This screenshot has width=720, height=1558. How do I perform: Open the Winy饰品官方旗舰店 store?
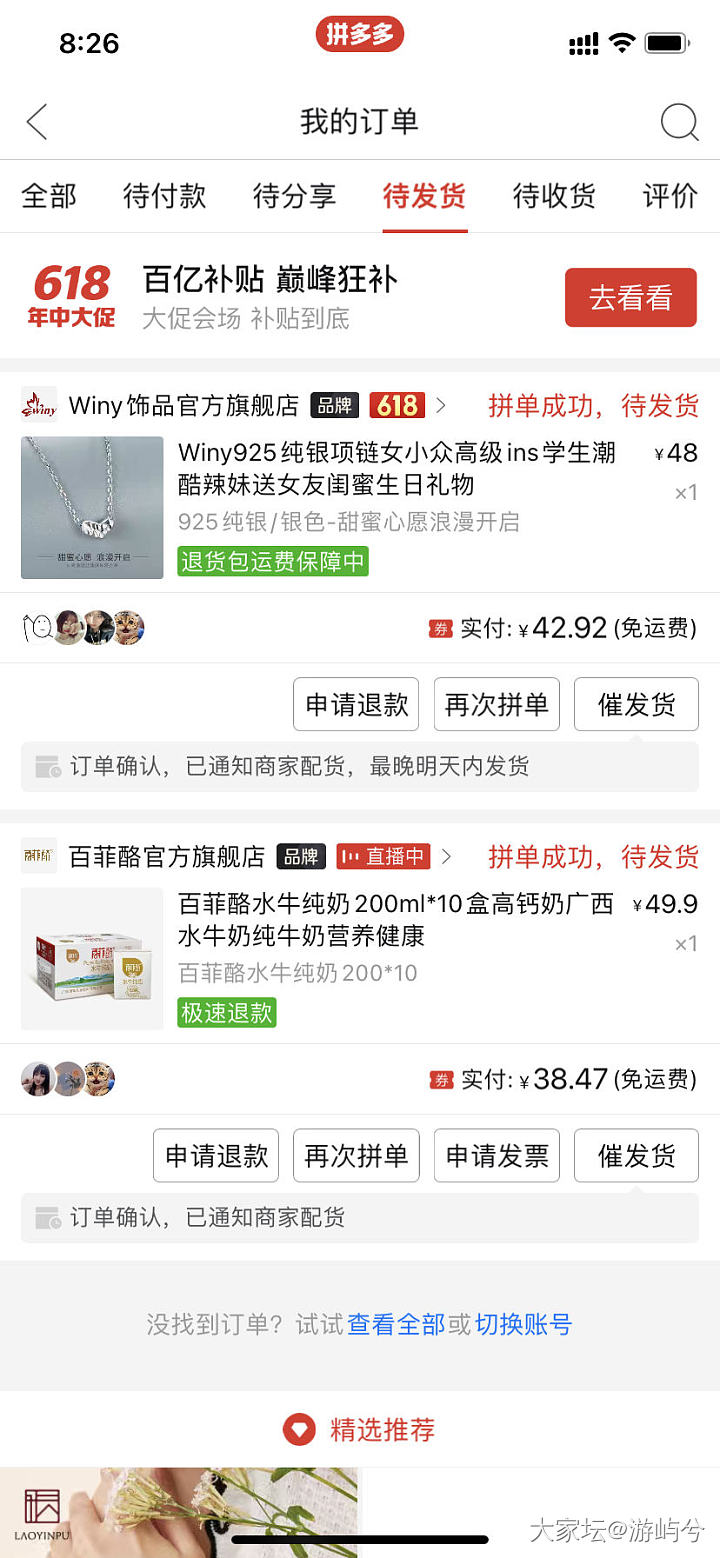[183, 406]
